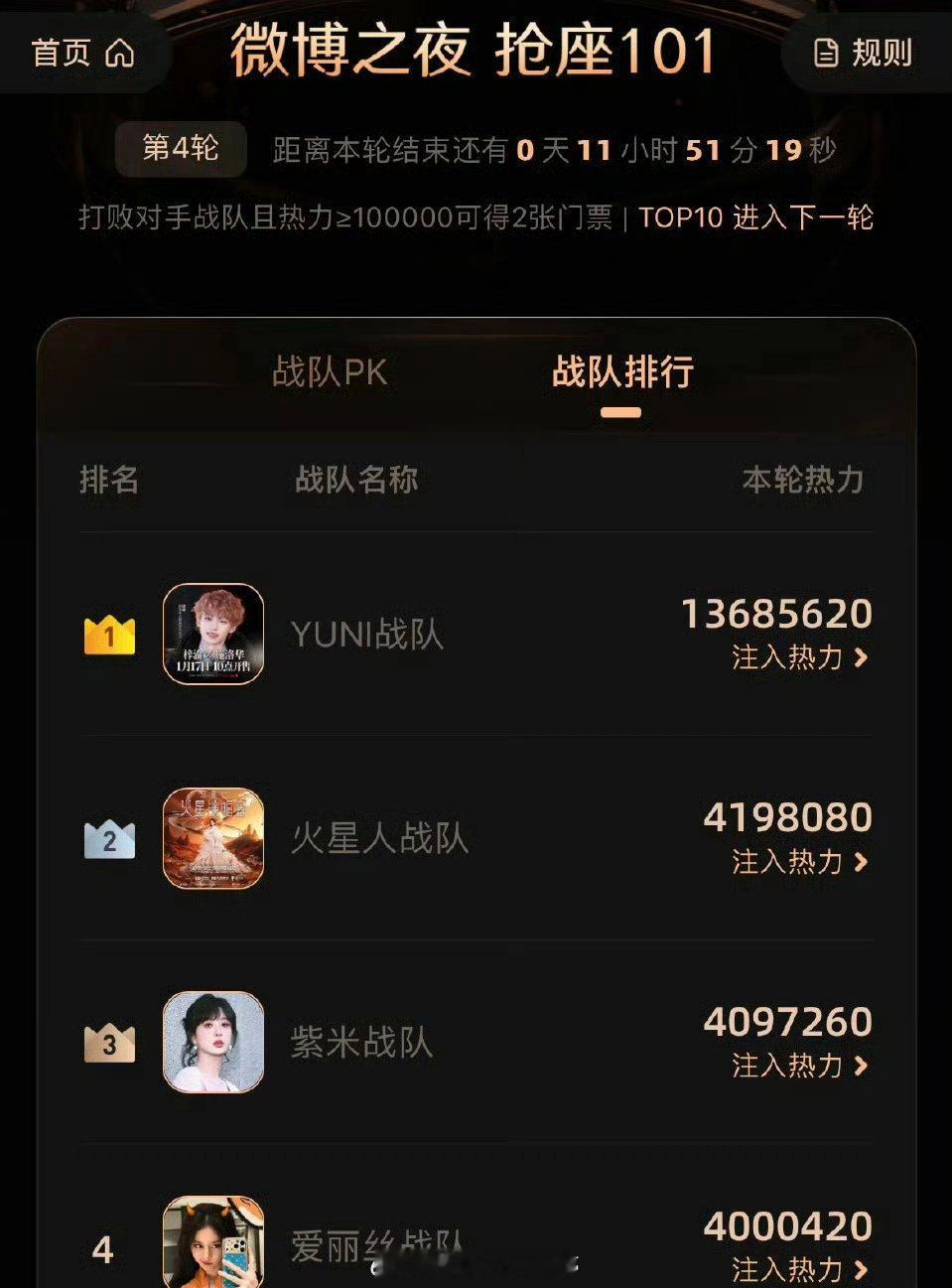This screenshot has width=952, height=1288.
Task: Expand 注入热力 chevron for 紫米战队
Action: pos(862,1068)
